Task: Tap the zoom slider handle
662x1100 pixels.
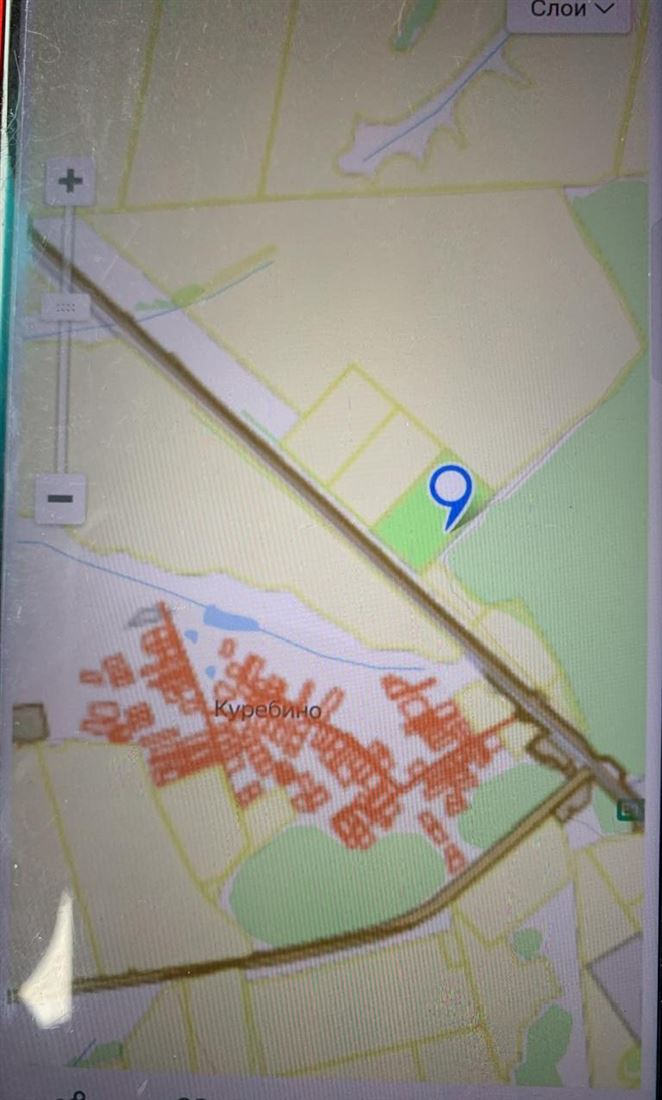Action: click(65, 306)
